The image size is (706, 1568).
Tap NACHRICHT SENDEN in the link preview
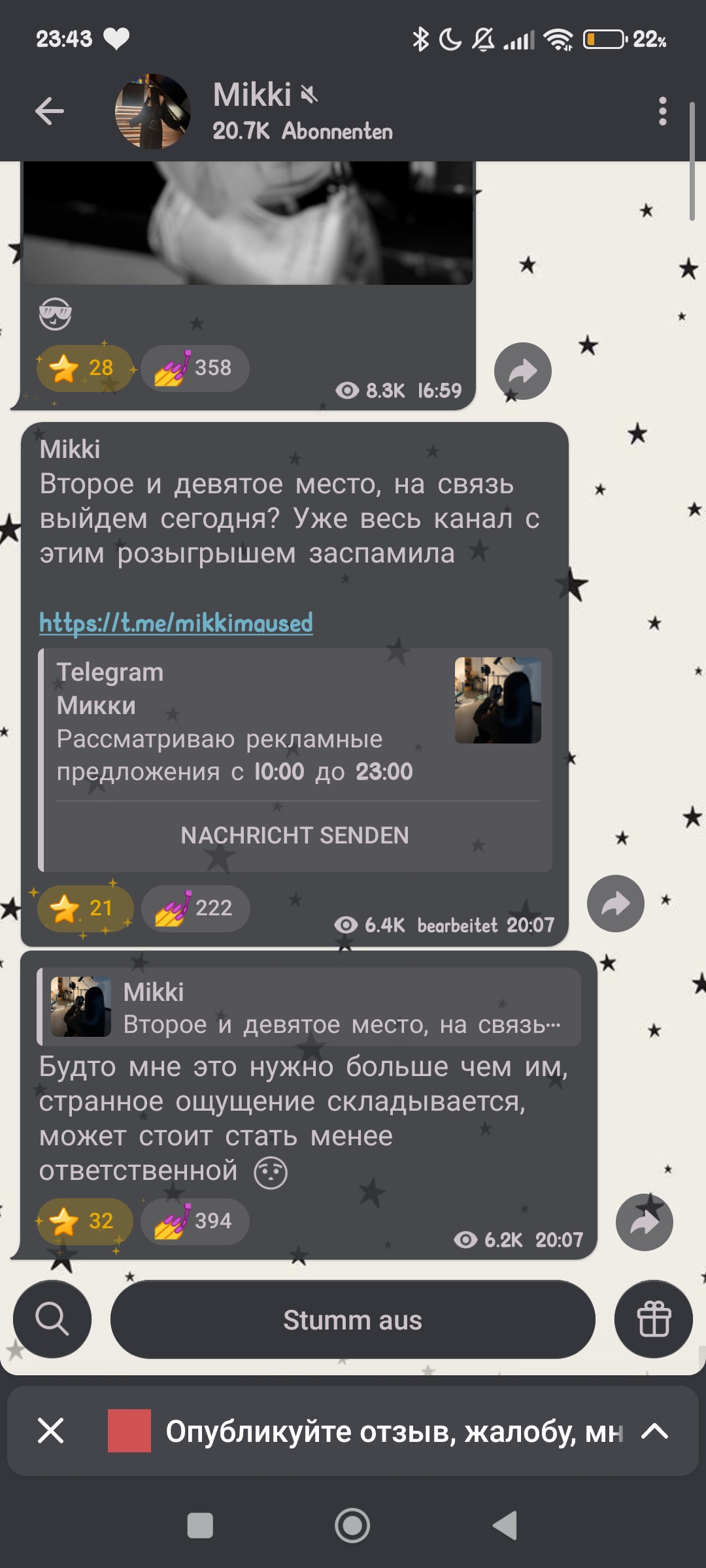pyautogui.click(x=295, y=835)
